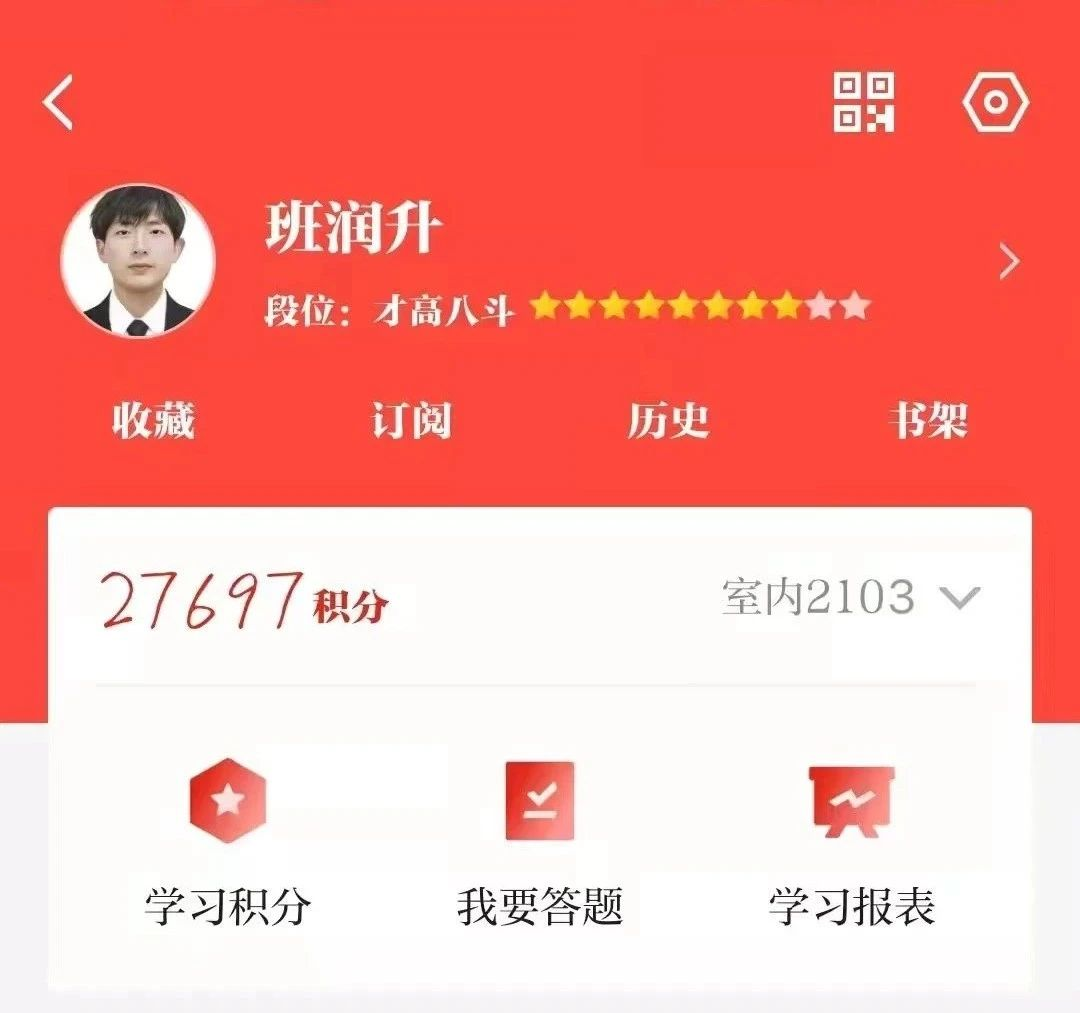This screenshot has height=1013, width=1080.
Task: Open 订阅 subscriptions
Action: coord(411,421)
